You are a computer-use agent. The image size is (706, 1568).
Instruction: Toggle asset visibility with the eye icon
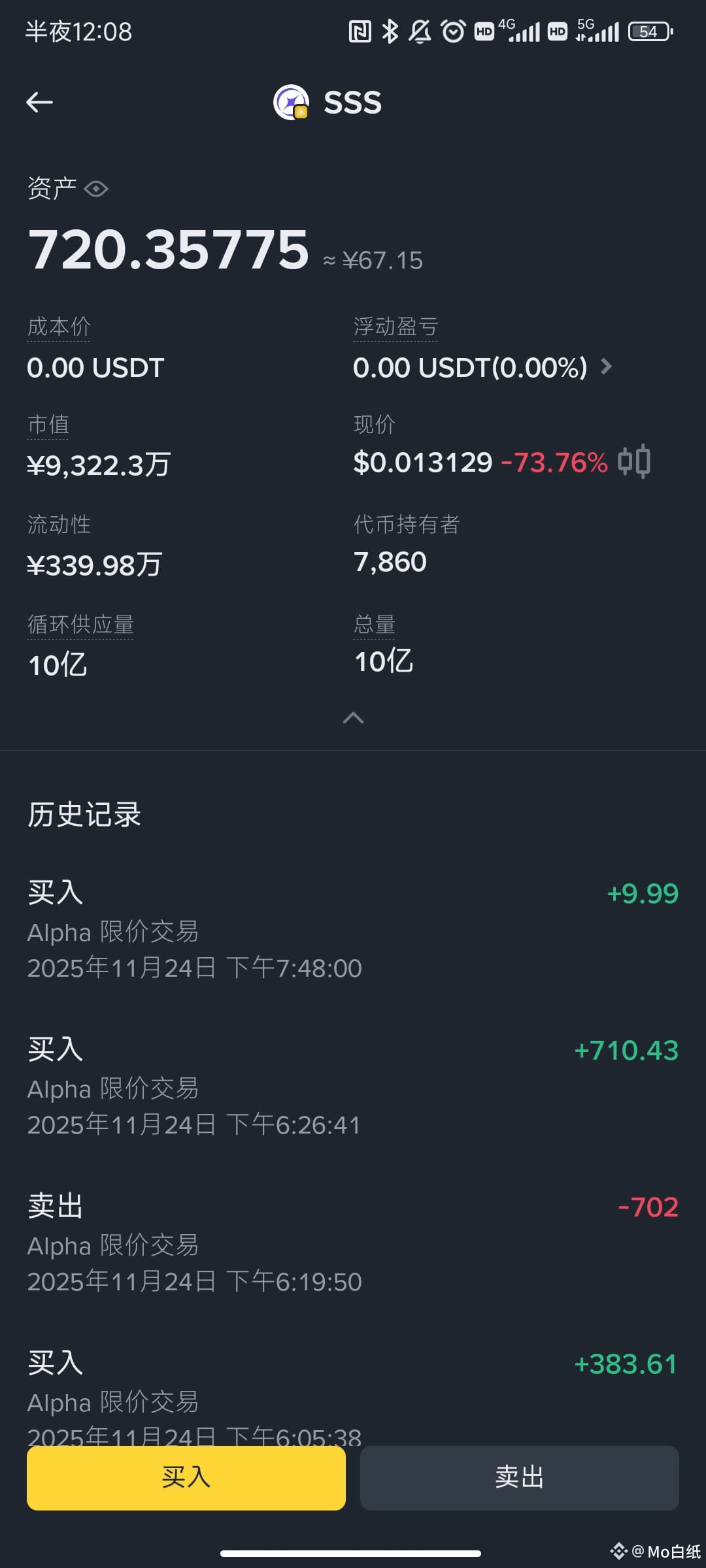coord(97,189)
